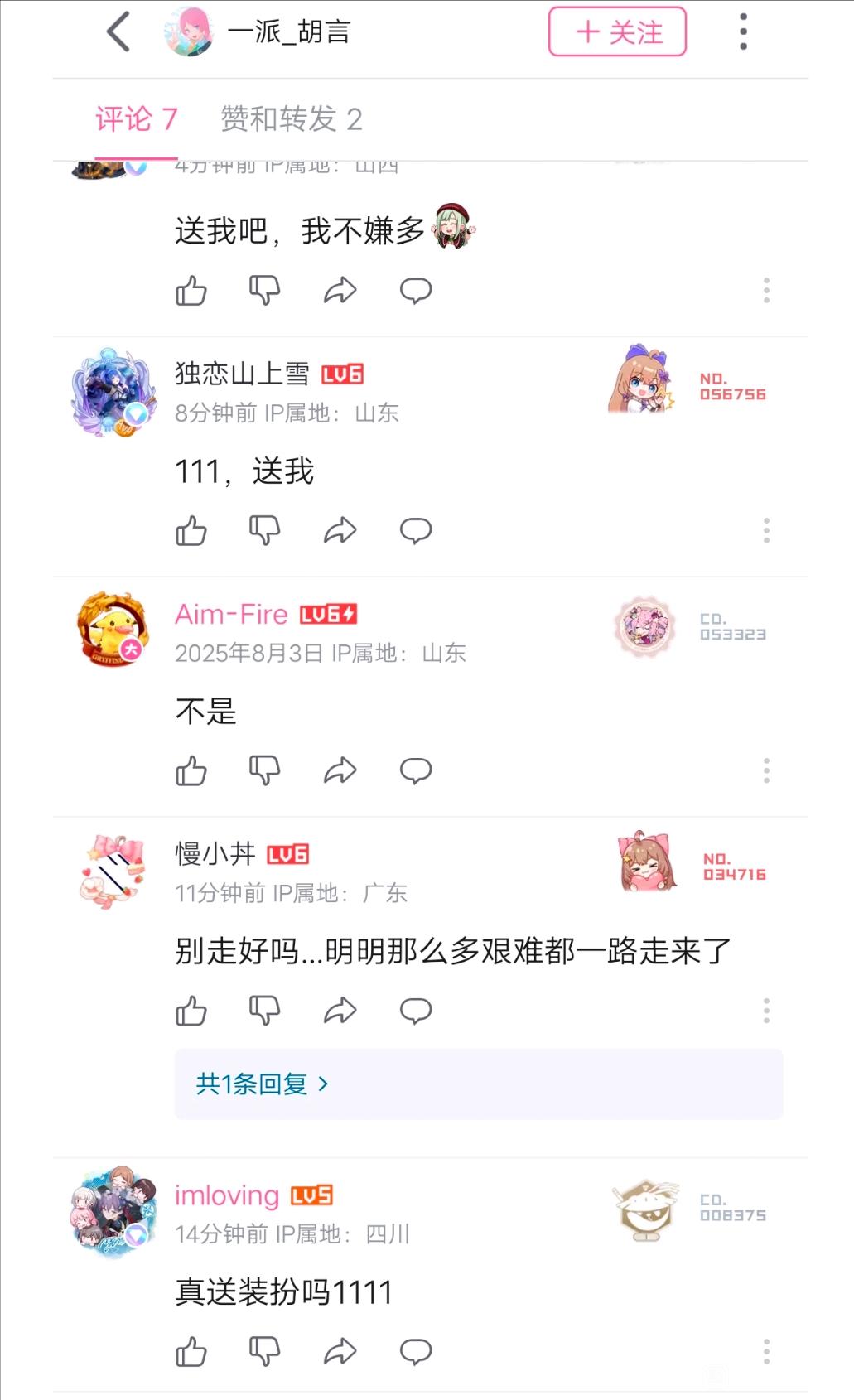Expand 共1条回复 under 慢小卉's comment

(263, 1084)
